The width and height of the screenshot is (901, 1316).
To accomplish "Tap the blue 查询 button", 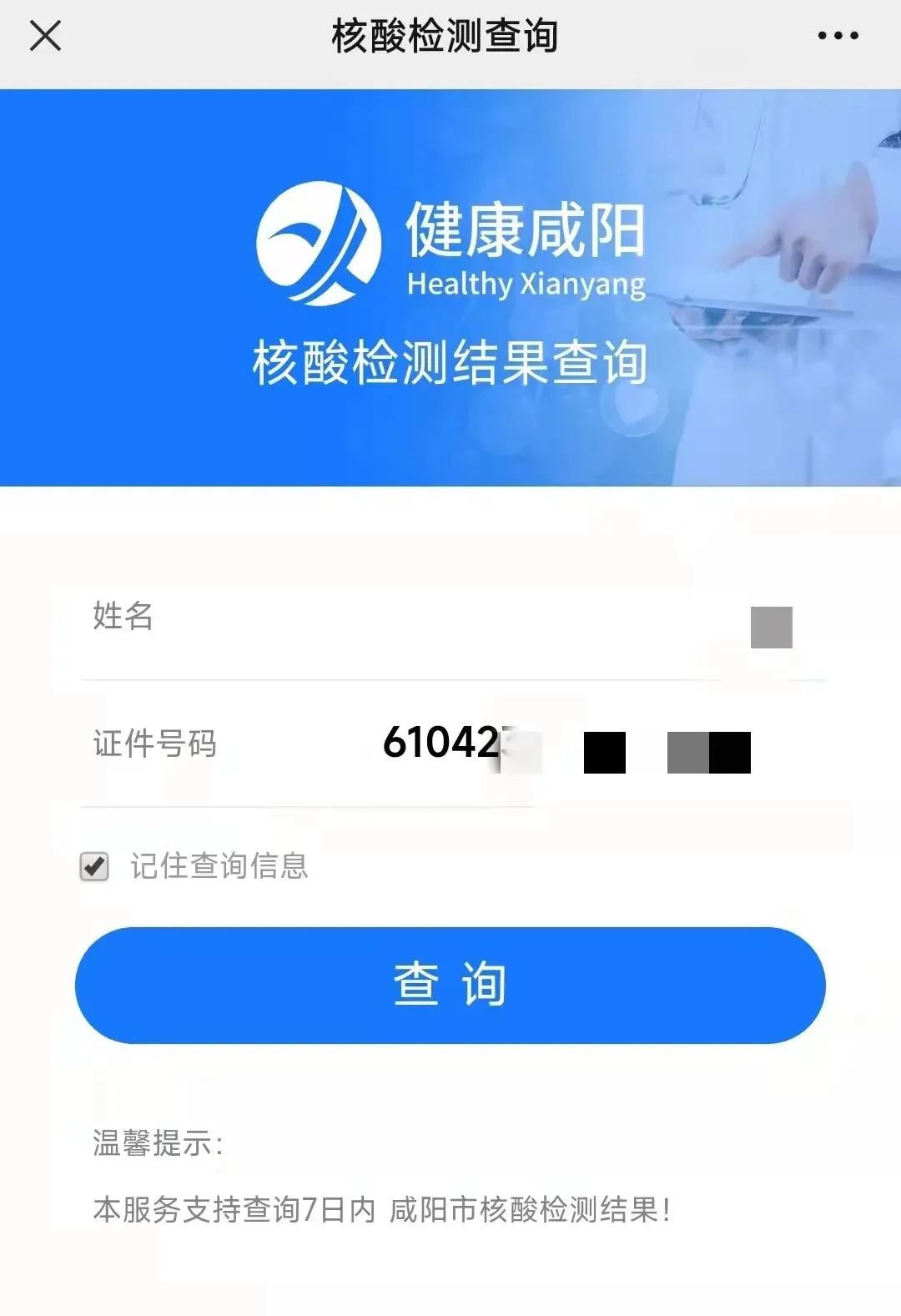I will click(x=450, y=985).
